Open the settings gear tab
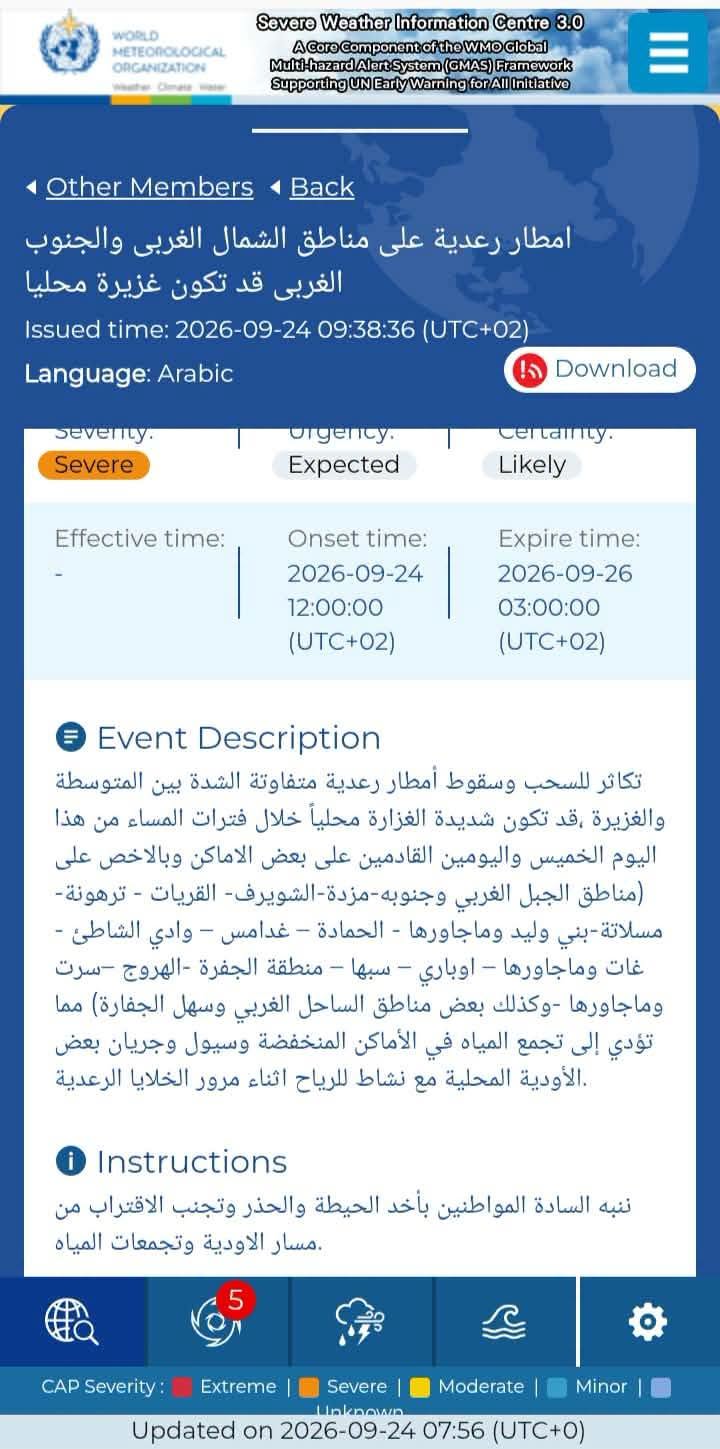Image resolution: width=720 pixels, height=1449 pixels. coord(648,1322)
